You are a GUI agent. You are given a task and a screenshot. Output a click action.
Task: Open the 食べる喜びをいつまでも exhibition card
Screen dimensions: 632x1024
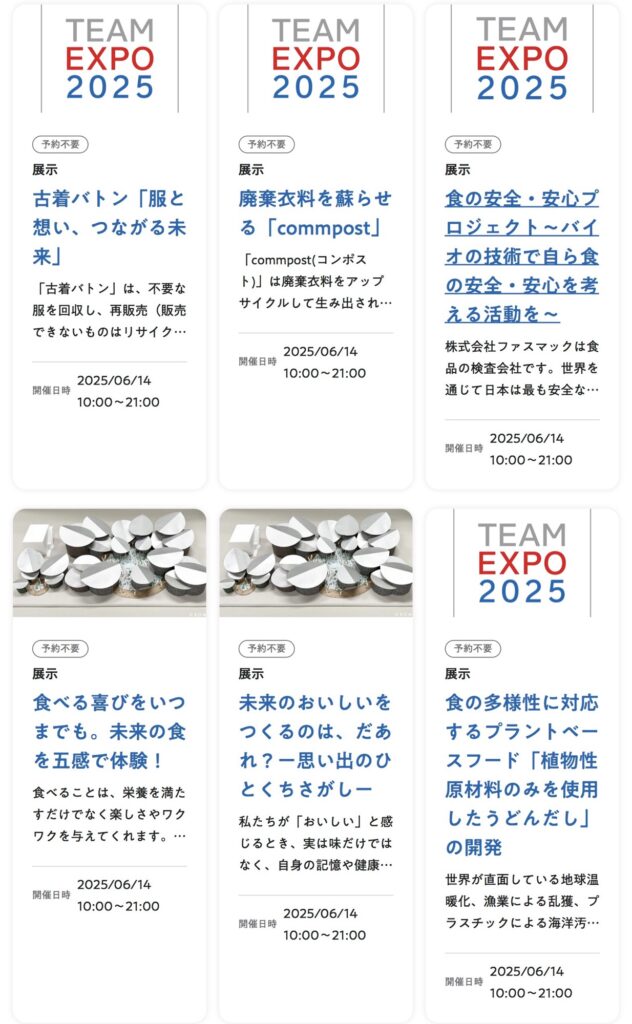109,731
